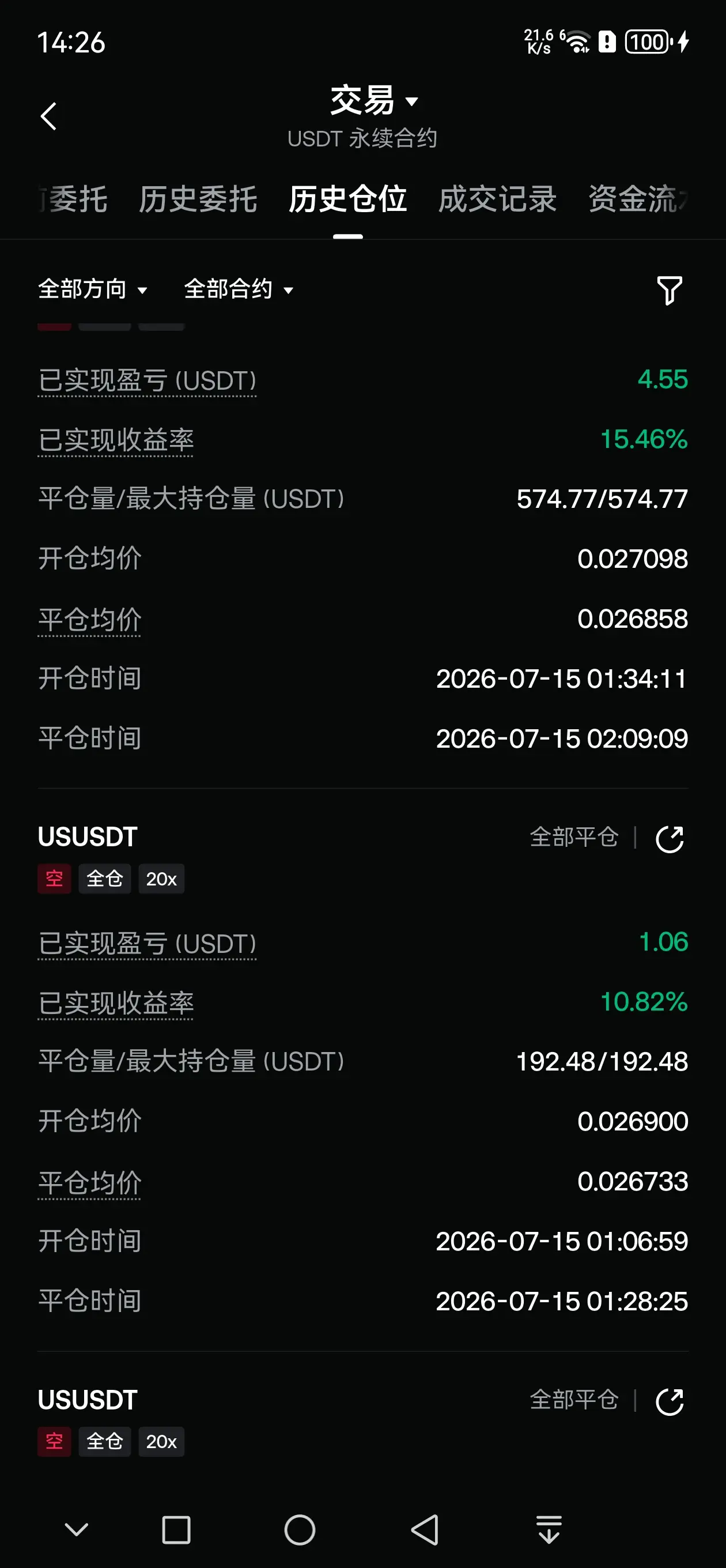Open the 全部方向 direction filter
Screen dimensions: 726x1568
click(93, 289)
